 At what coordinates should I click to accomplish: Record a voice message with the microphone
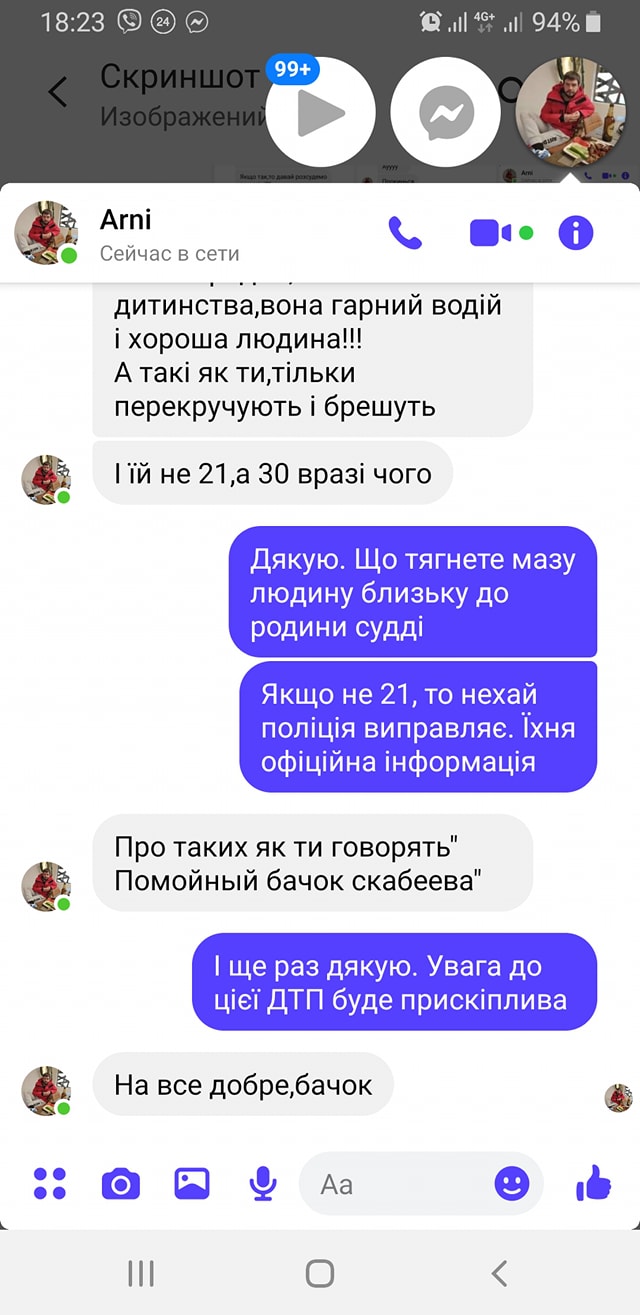262,1184
